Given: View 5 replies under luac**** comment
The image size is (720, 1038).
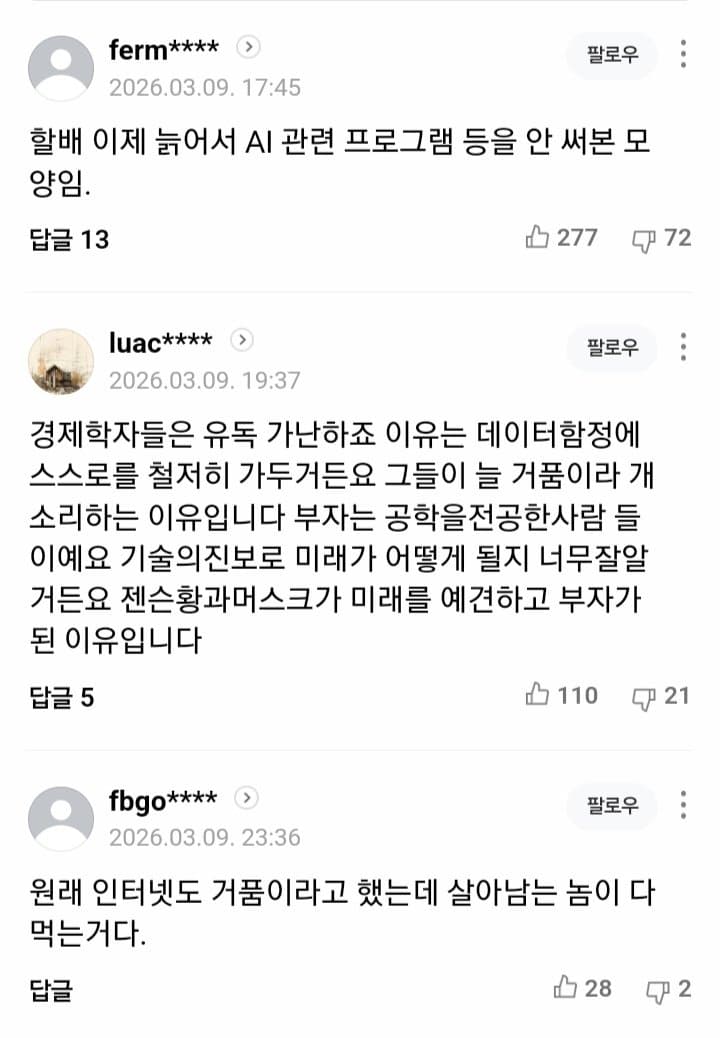Looking at the screenshot, I should (x=61, y=697).
